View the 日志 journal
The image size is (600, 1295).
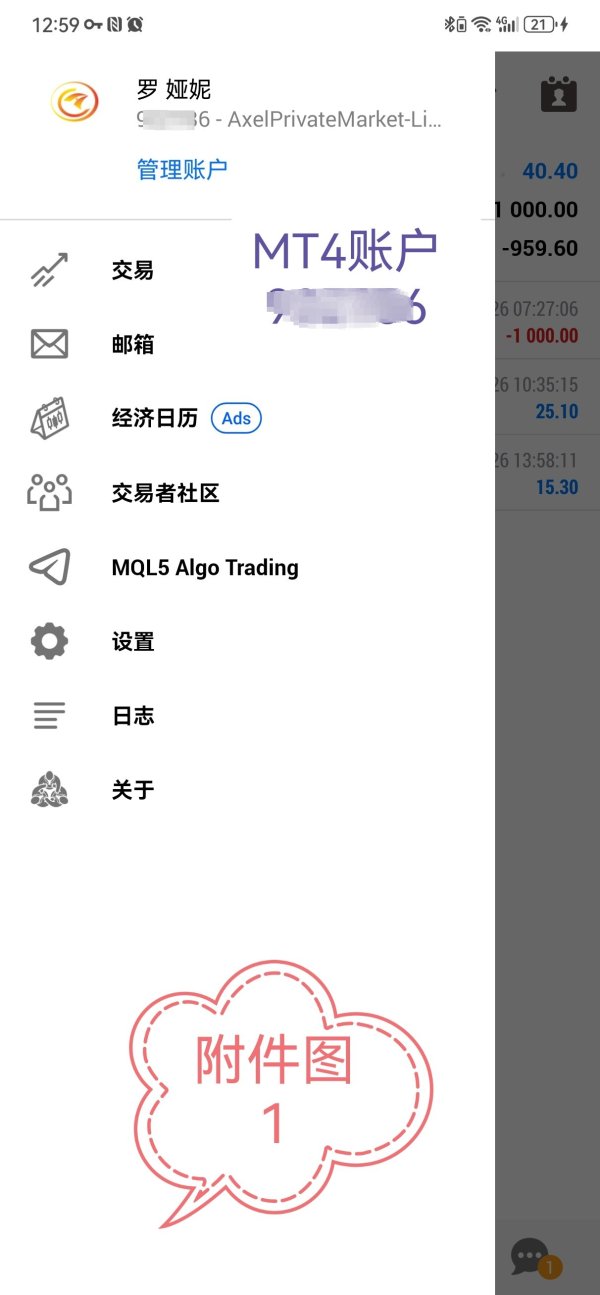click(247, 716)
